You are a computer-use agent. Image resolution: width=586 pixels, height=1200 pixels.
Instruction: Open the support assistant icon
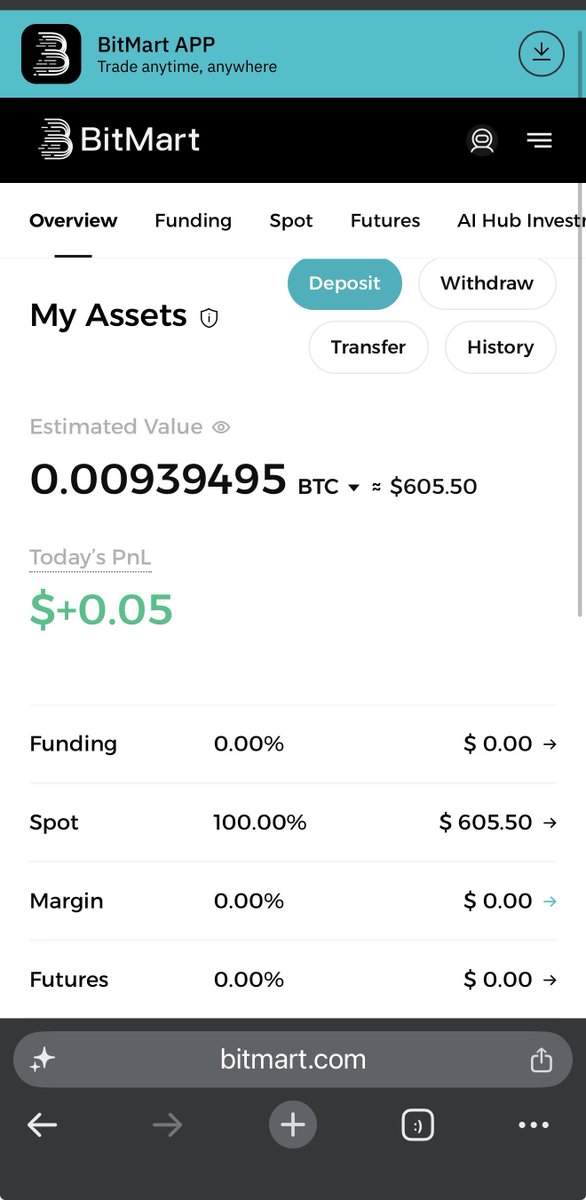[x=483, y=140]
